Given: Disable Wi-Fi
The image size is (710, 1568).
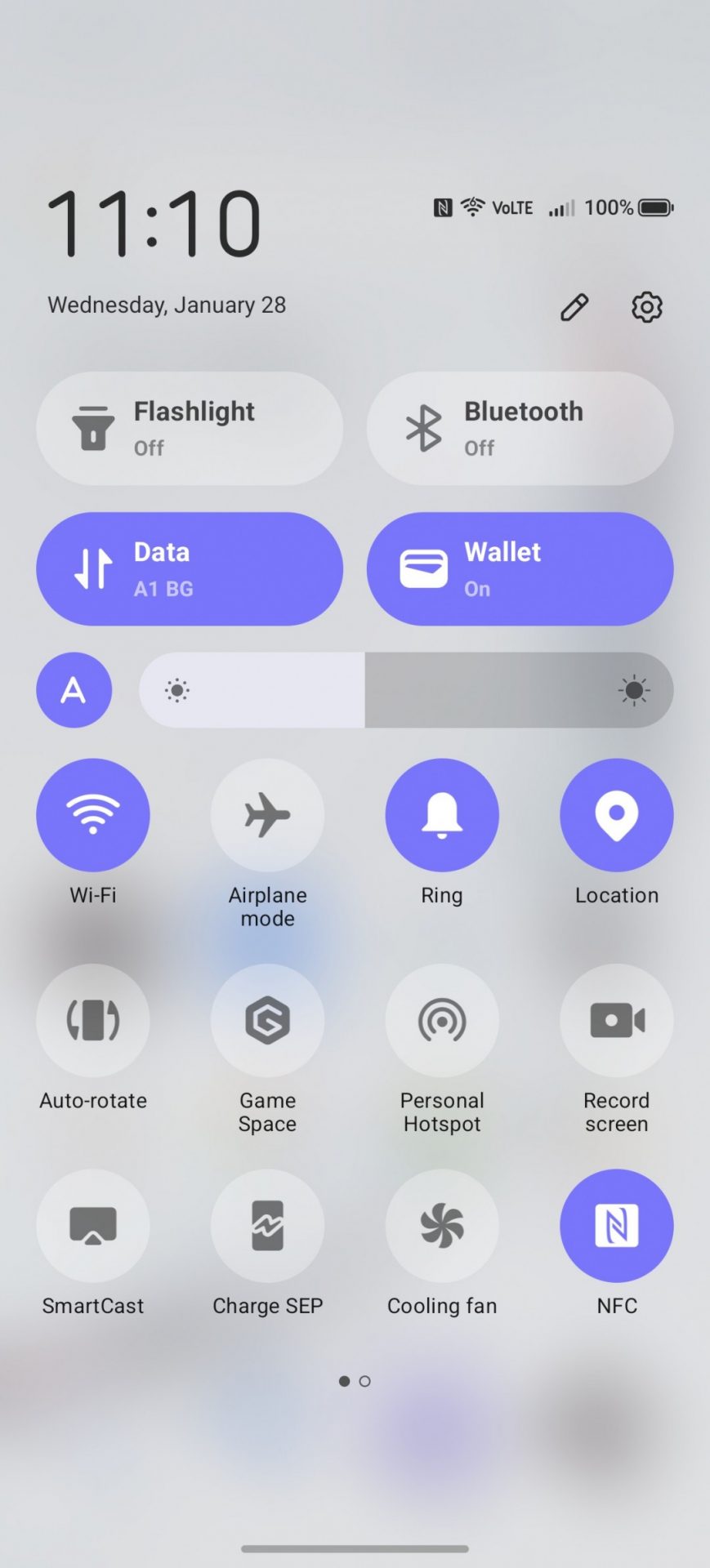Looking at the screenshot, I should point(93,815).
